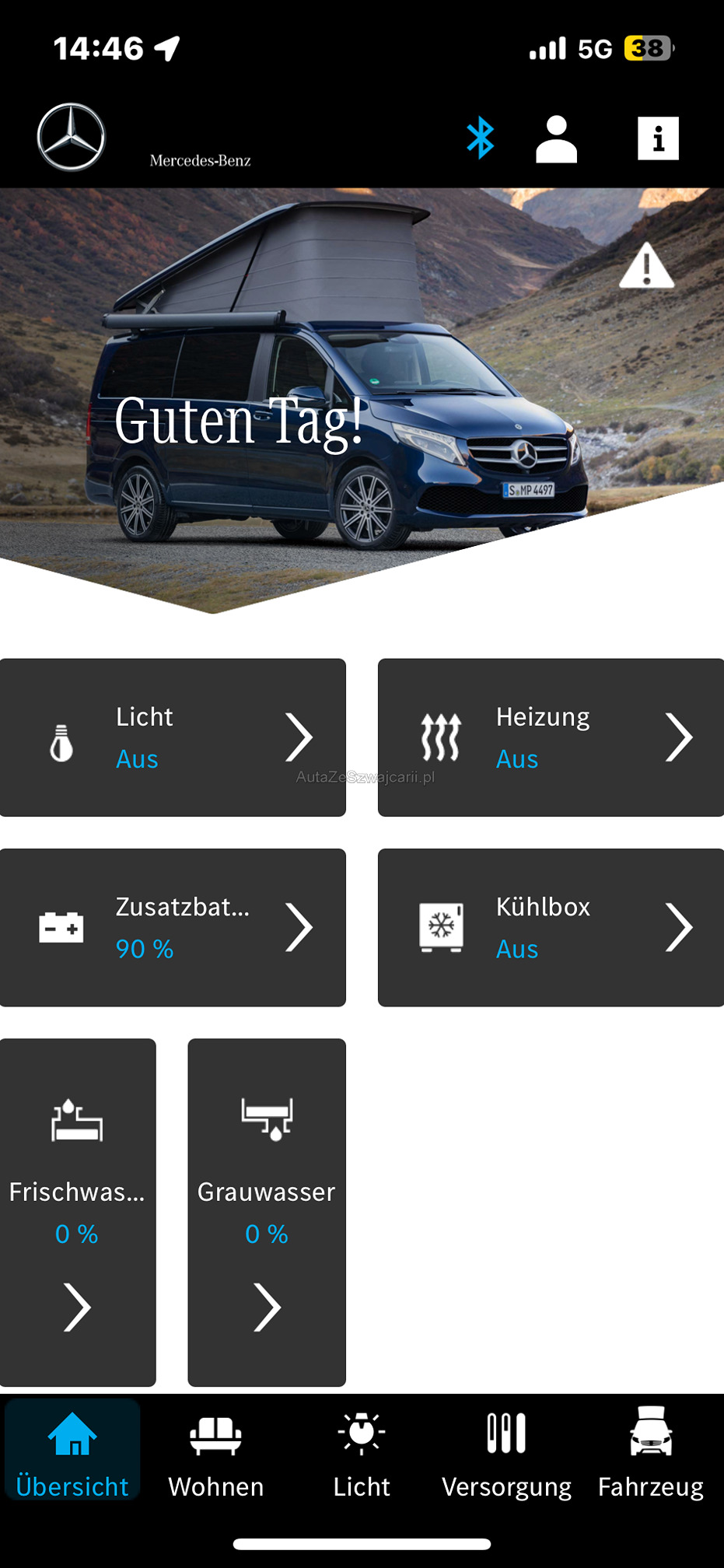Open the Licht card
The image size is (724, 1568).
(x=173, y=737)
